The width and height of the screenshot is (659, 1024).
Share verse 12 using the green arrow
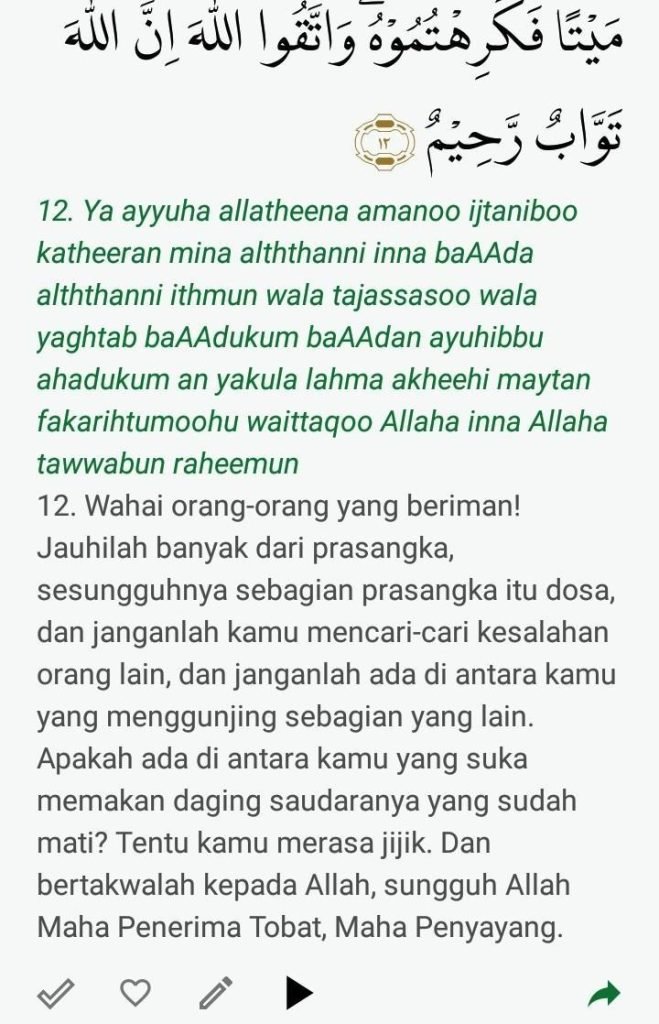coord(604,993)
